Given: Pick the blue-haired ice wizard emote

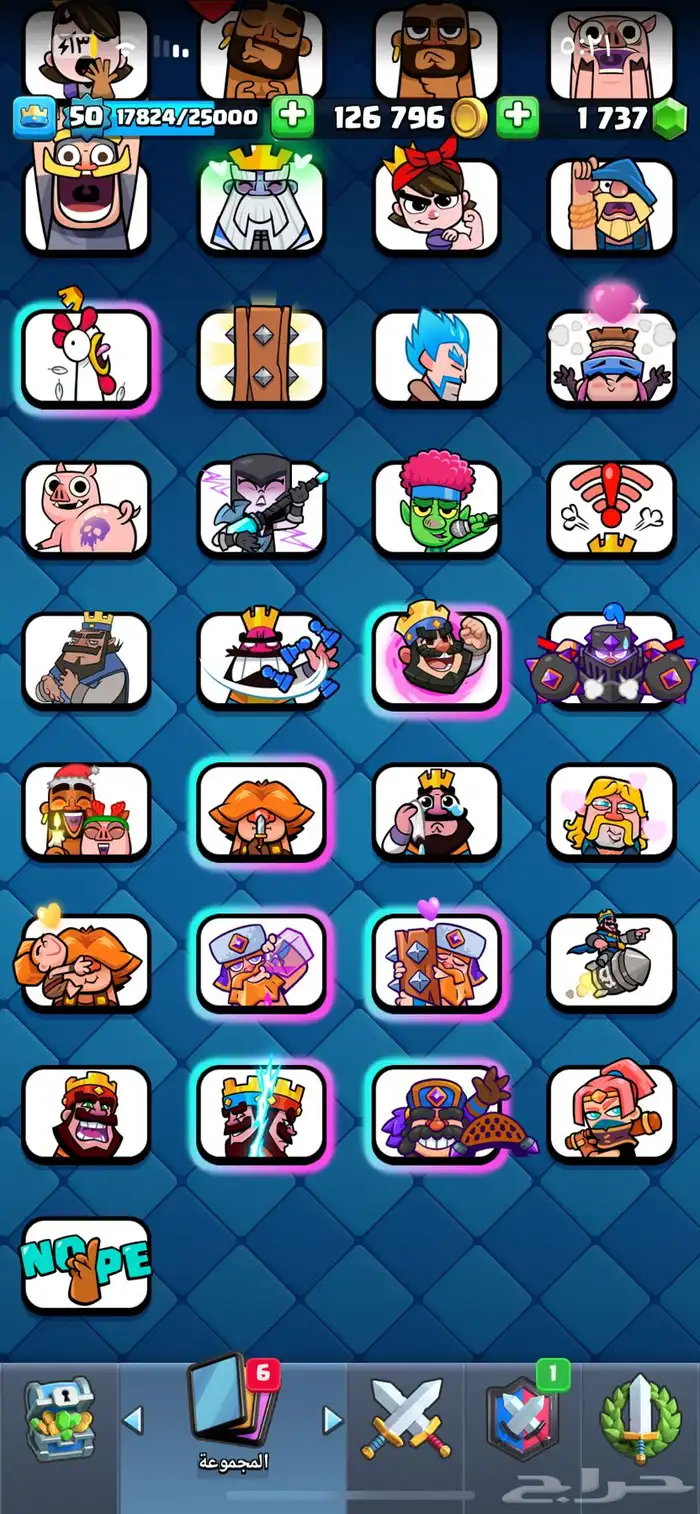Looking at the screenshot, I should (436, 358).
